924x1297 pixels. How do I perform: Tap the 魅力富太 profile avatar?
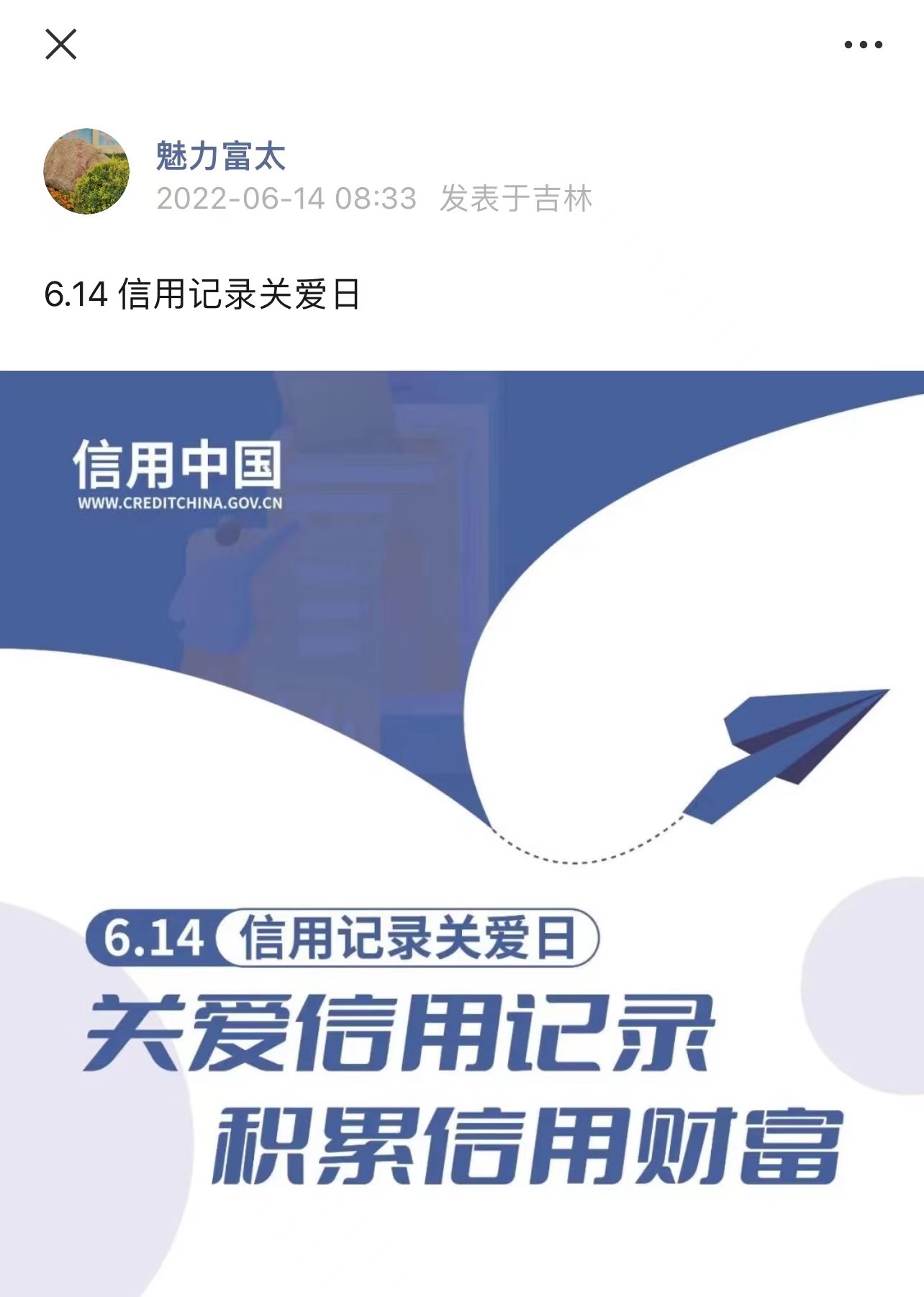pyautogui.click(x=87, y=171)
